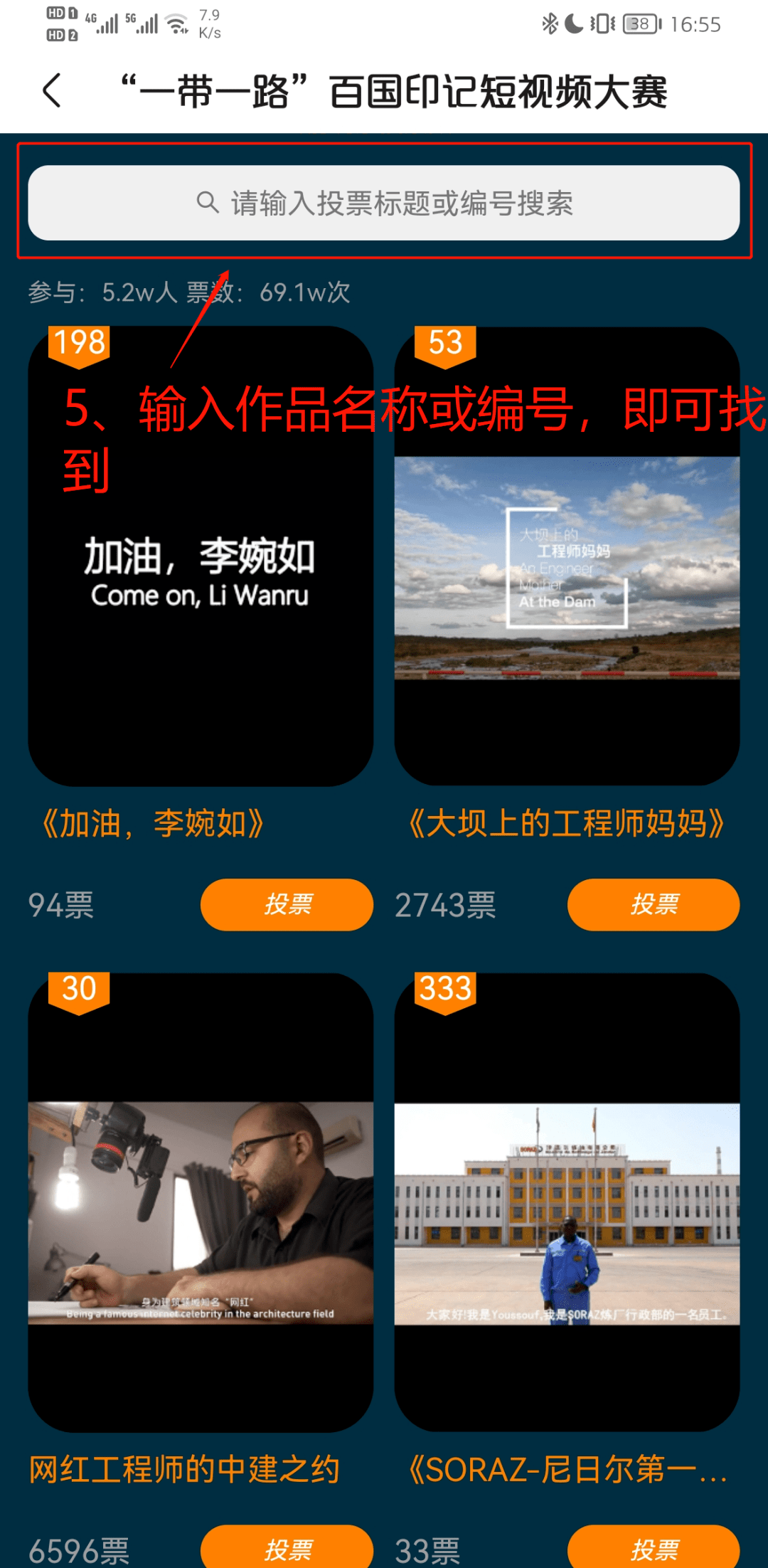The height and width of the screenshot is (1568, 768).
Task: Open video 333 about SORAZ in Niger
Action: pos(567,1202)
